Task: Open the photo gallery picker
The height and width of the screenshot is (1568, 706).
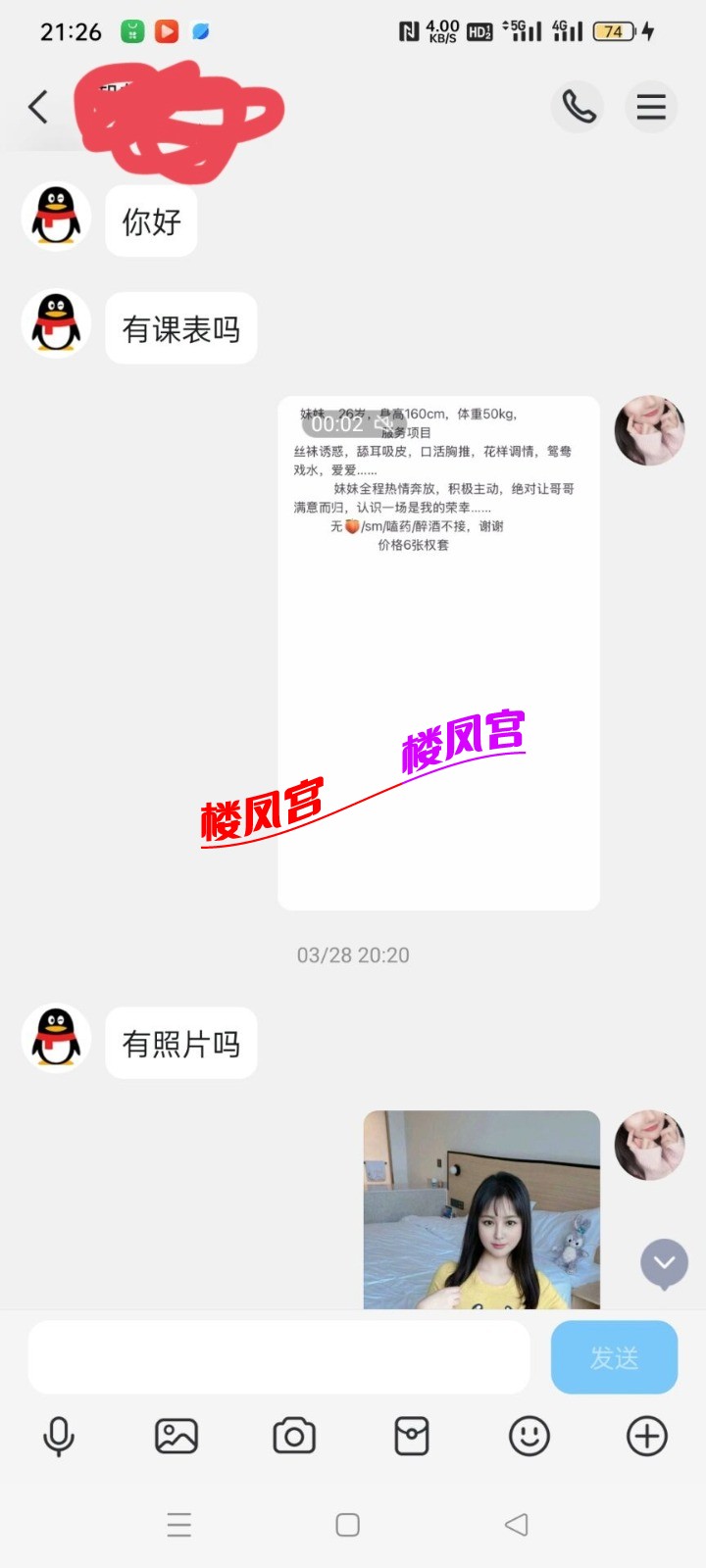Action: click(x=176, y=1437)
